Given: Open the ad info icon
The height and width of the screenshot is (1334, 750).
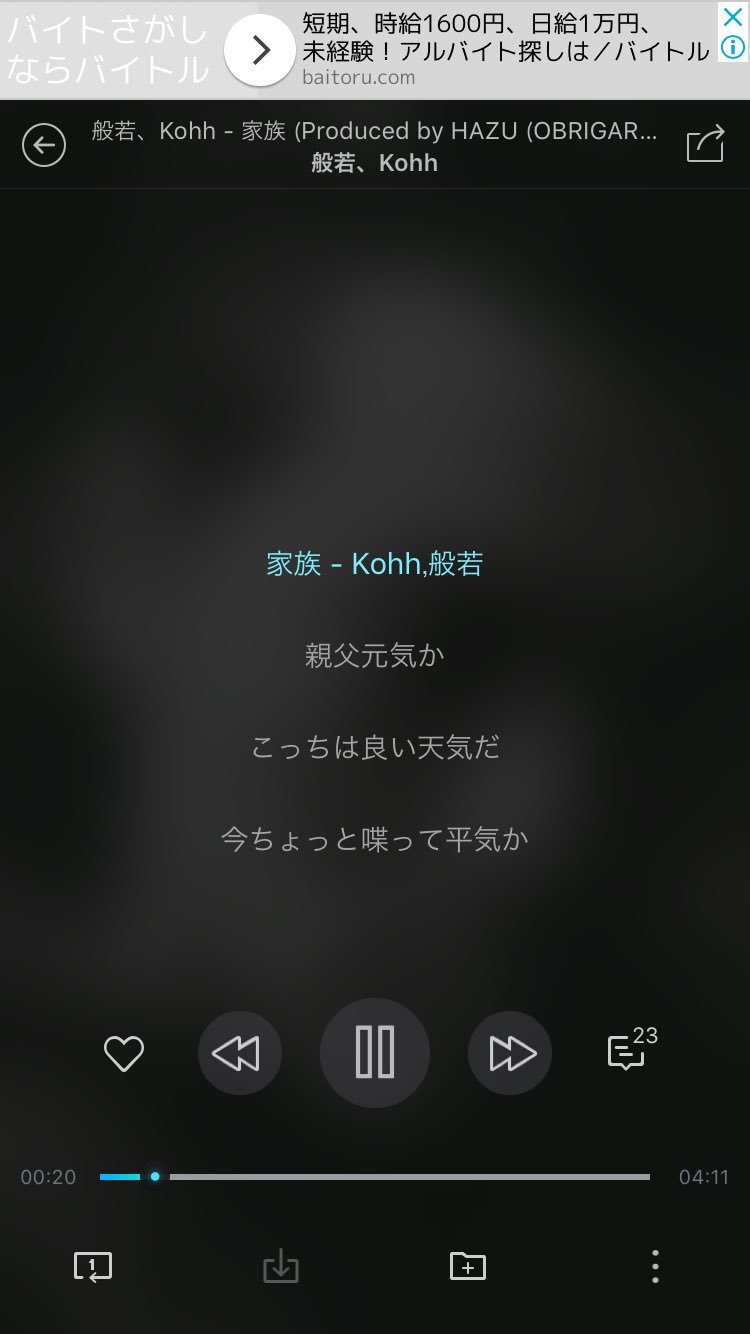Looking at the screenshot, I should (733, 47).
